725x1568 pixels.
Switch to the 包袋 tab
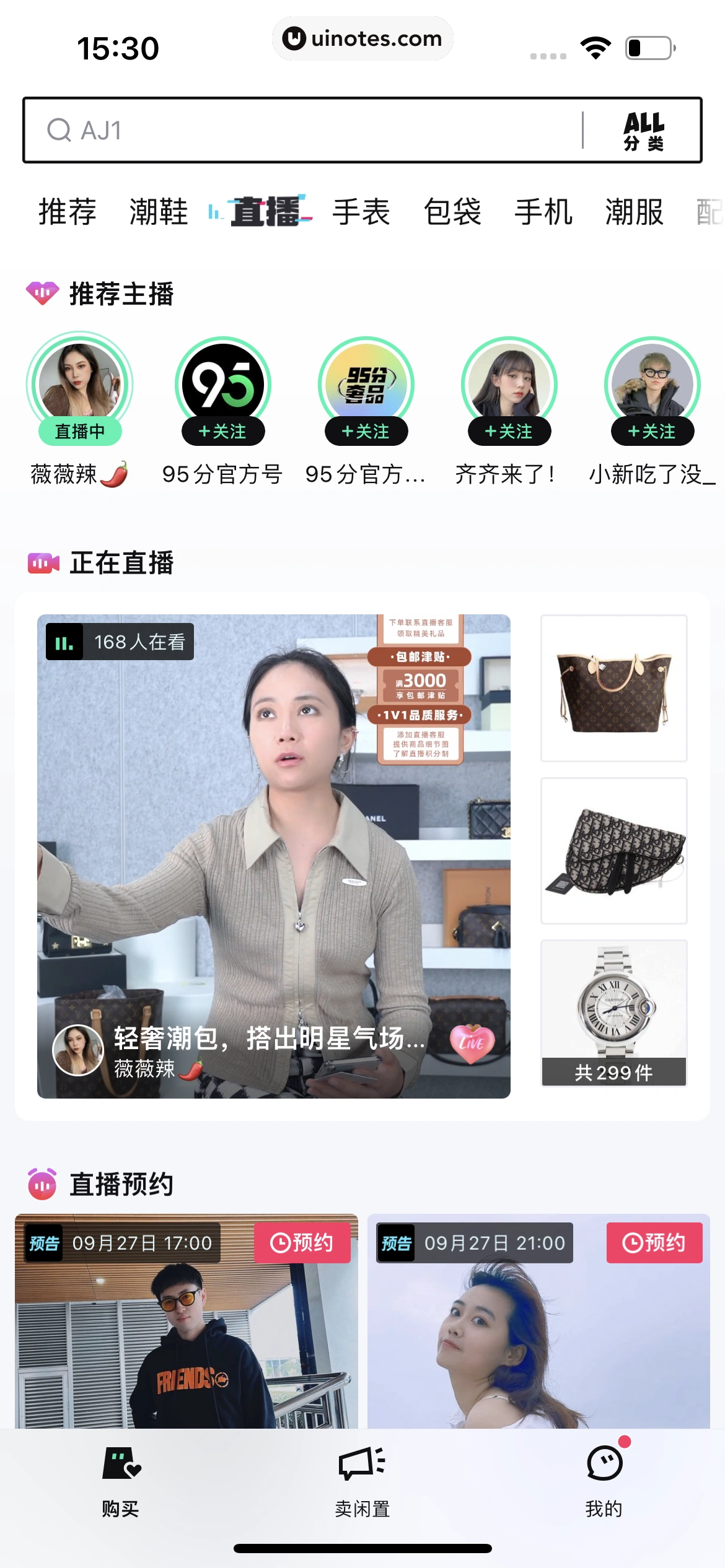pos(452,212)
